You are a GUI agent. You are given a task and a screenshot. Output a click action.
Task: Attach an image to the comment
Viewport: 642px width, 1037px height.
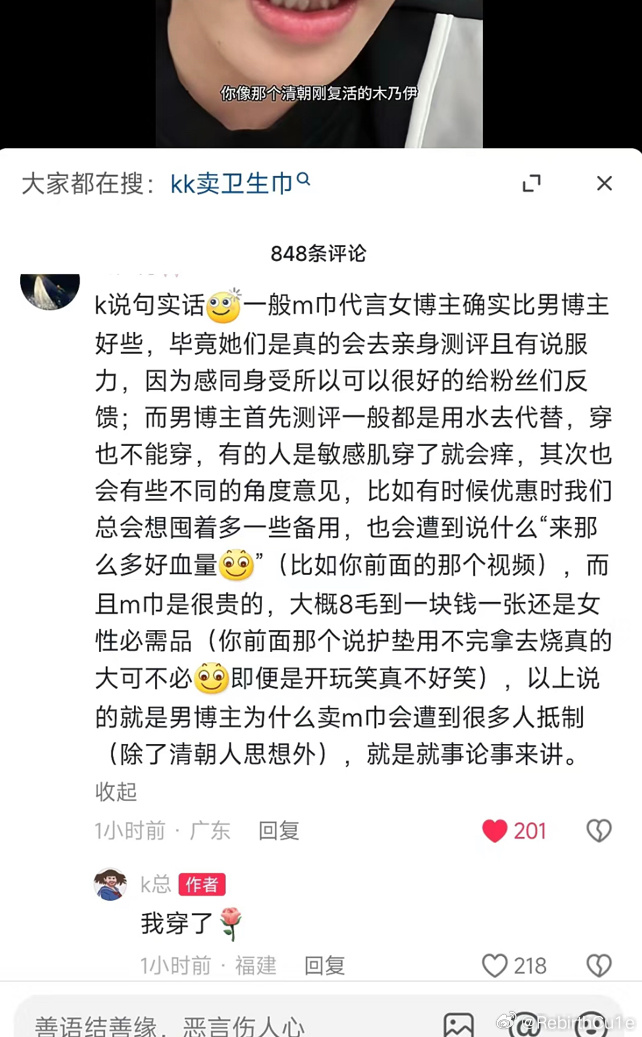[x=458, y=1024]
